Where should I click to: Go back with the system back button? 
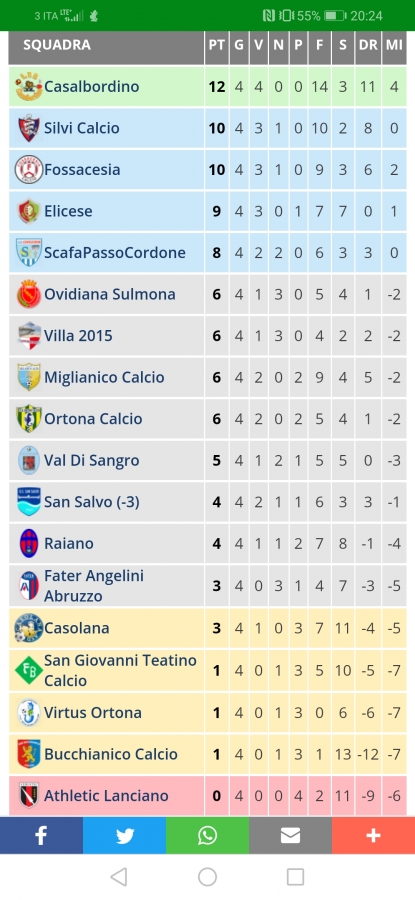pos(119,876)
